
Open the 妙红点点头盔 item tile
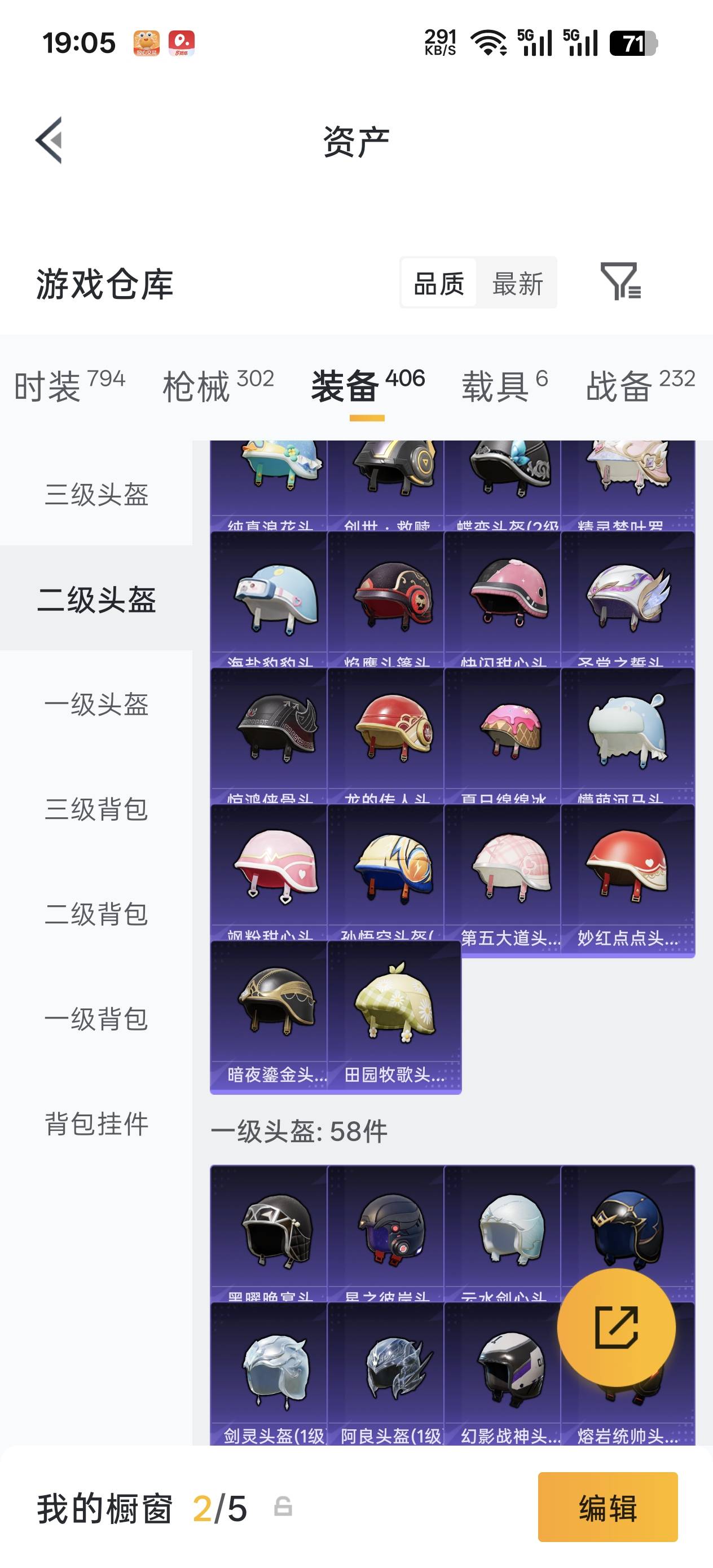pyautogui.click(x=628, y=879)
